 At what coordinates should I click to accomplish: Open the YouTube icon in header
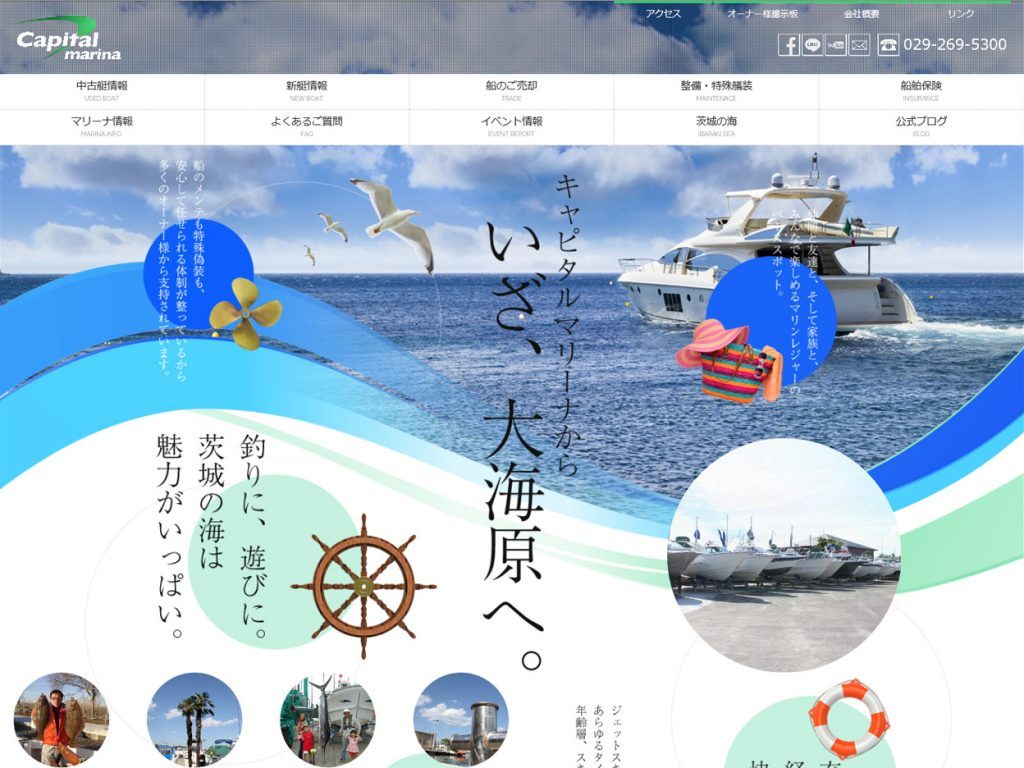(836, 45)
